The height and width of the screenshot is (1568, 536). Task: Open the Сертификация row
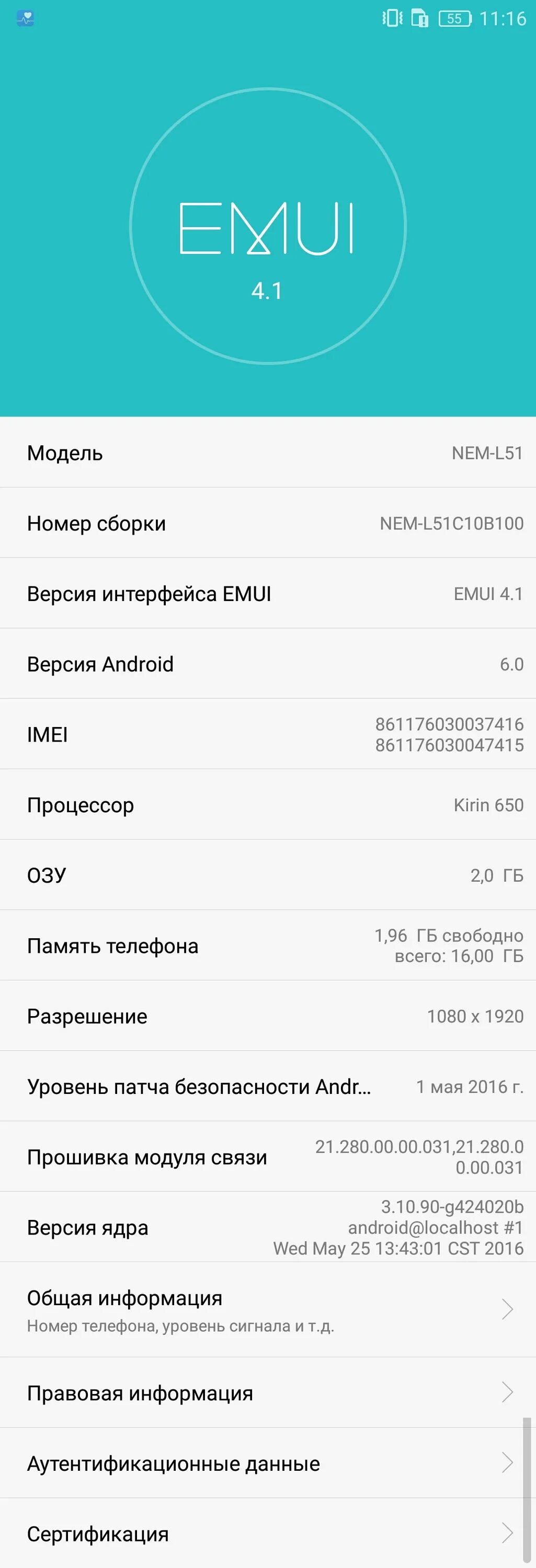click(268, 1534)
